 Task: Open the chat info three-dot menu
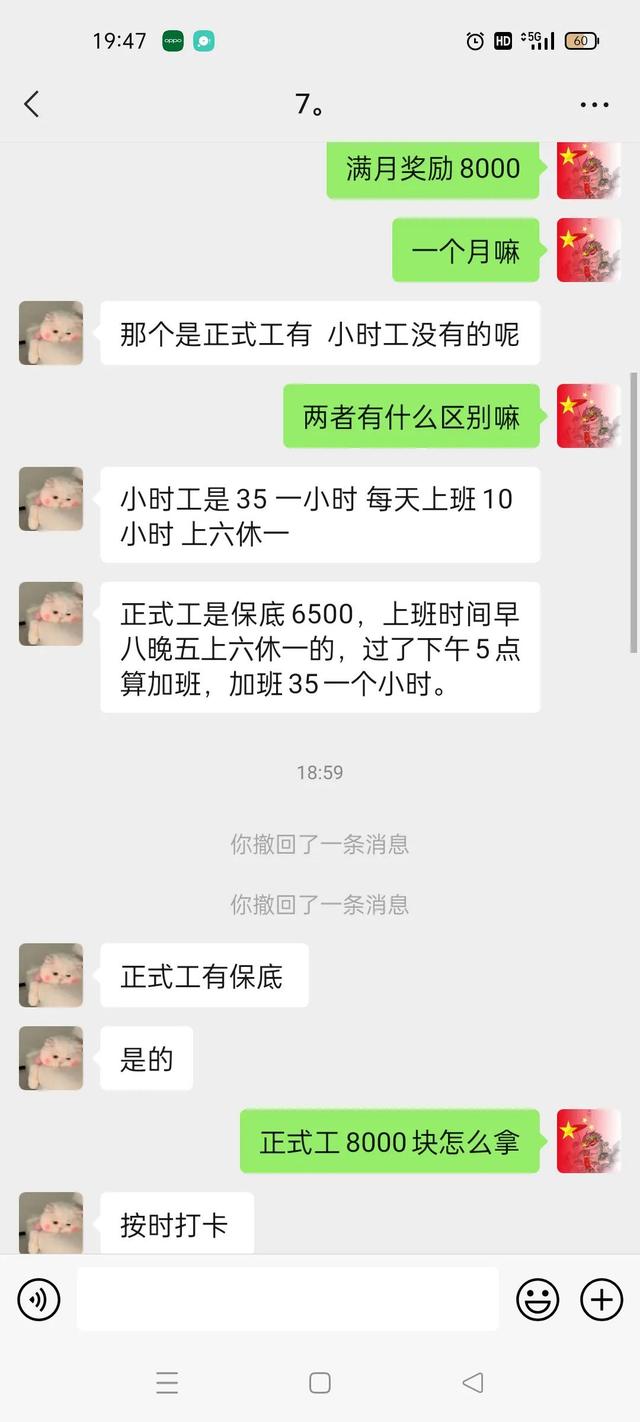click(x=594, y=104)
